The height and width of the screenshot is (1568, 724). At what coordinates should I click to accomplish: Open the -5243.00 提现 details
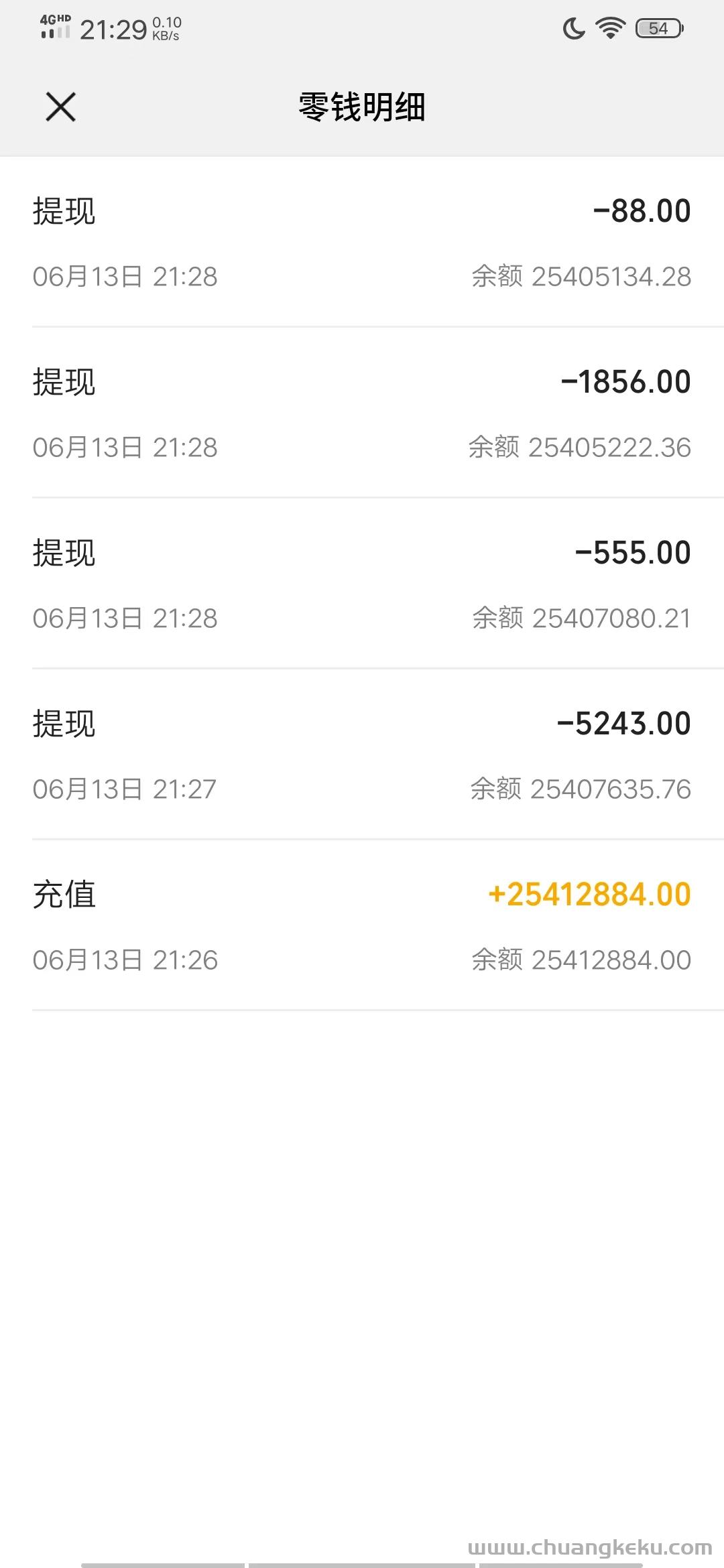(x=362, y=755)
